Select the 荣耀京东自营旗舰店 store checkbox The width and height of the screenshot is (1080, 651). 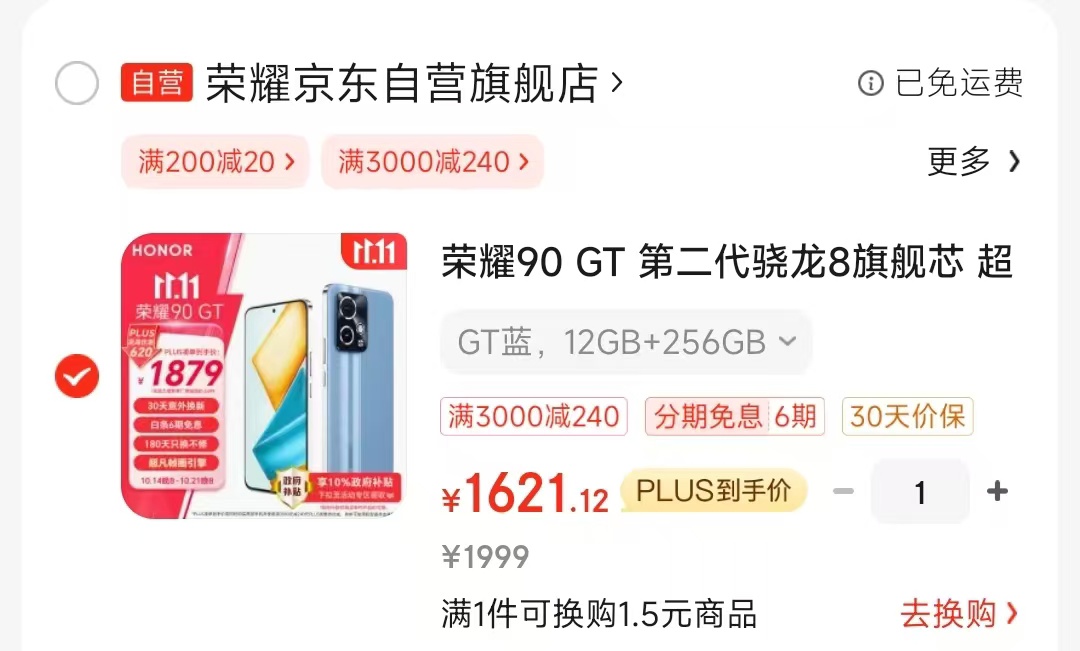[77, 83]
